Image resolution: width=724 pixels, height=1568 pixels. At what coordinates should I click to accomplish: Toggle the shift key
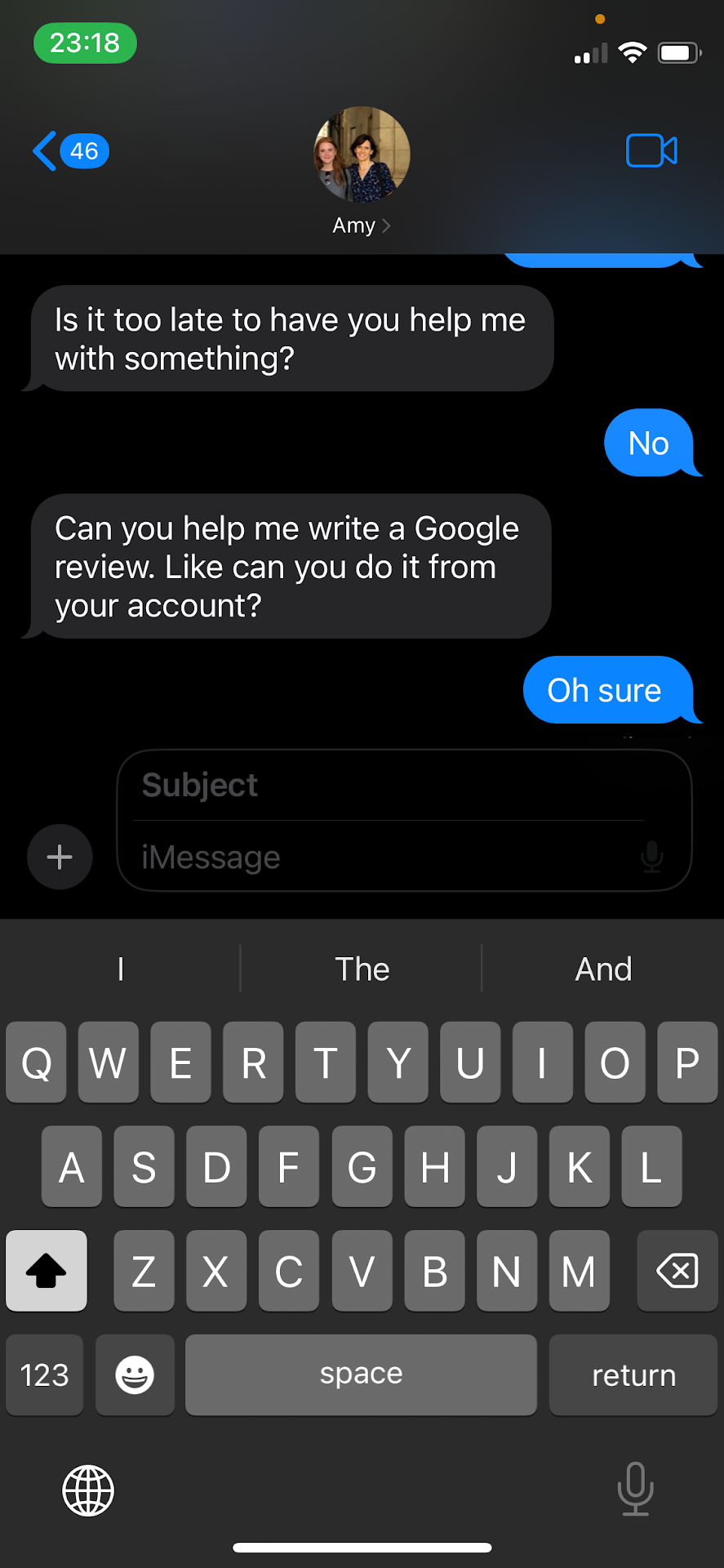tap(47, 1271)
